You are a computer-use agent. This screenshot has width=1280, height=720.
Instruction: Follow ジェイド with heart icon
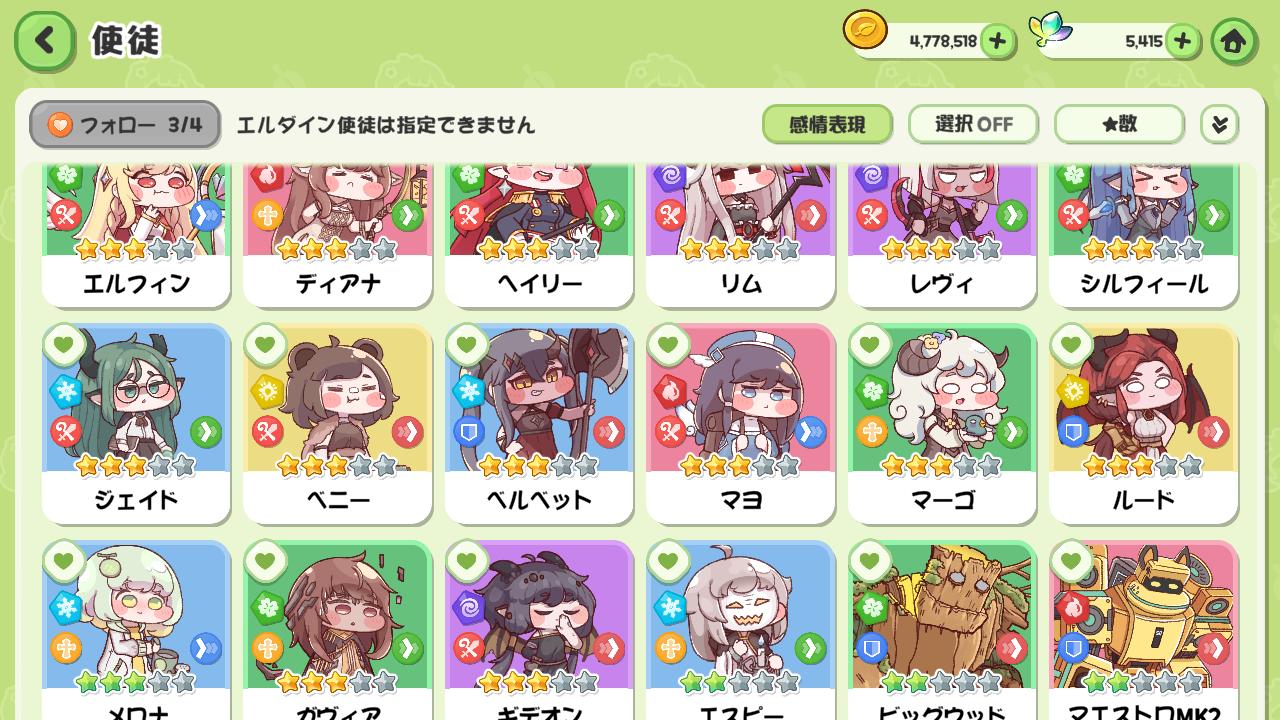pyautogui.click(x=64, y=346)
